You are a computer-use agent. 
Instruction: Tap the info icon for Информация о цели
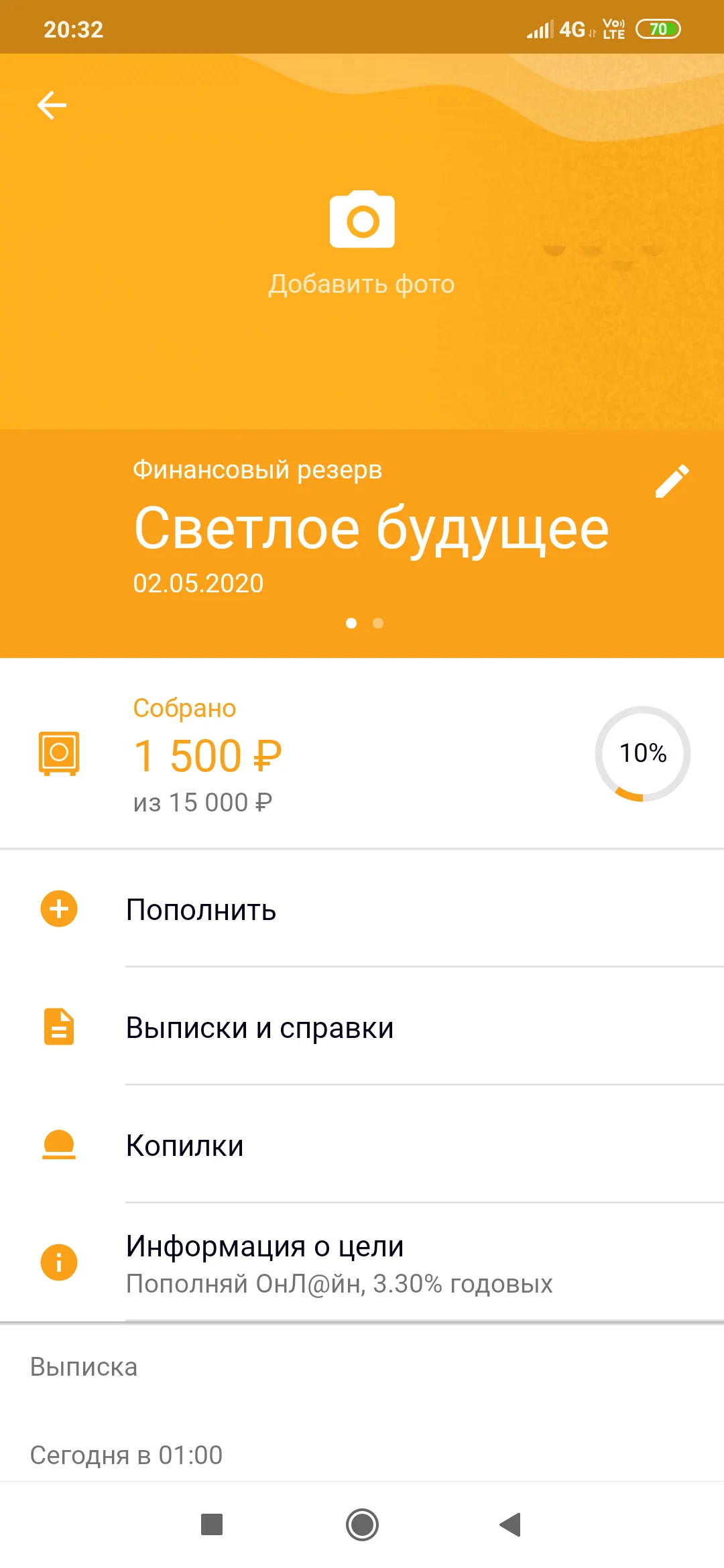click(59, 1262)
